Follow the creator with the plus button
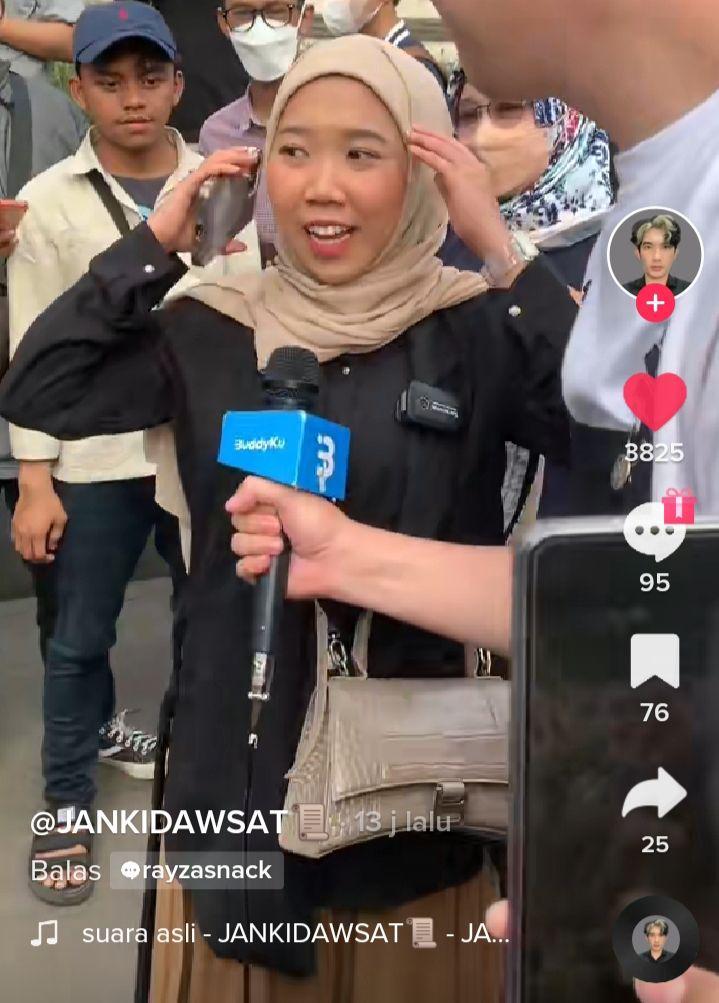Viewport: 719px width, 1003px height. point(655,303)
